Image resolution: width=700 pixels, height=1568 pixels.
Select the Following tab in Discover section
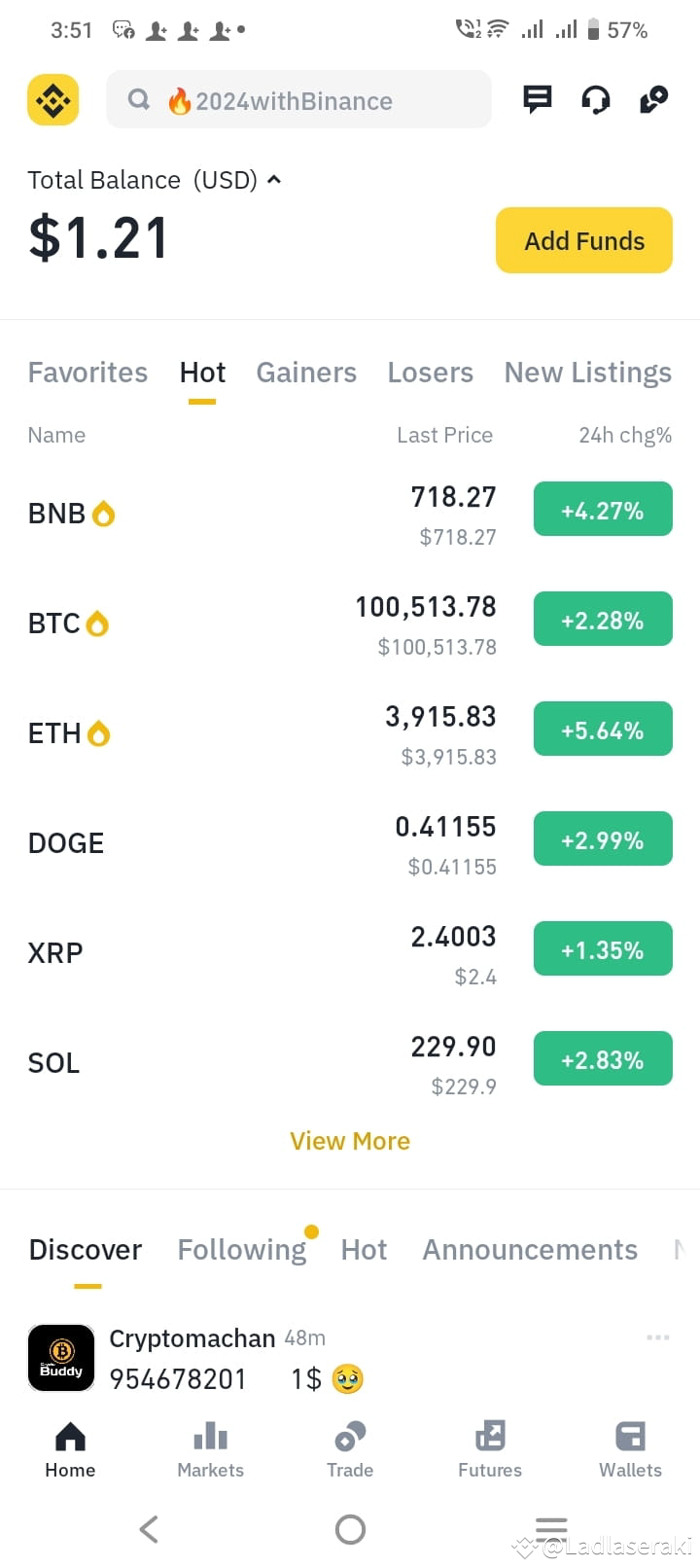tap(241, 1249)
